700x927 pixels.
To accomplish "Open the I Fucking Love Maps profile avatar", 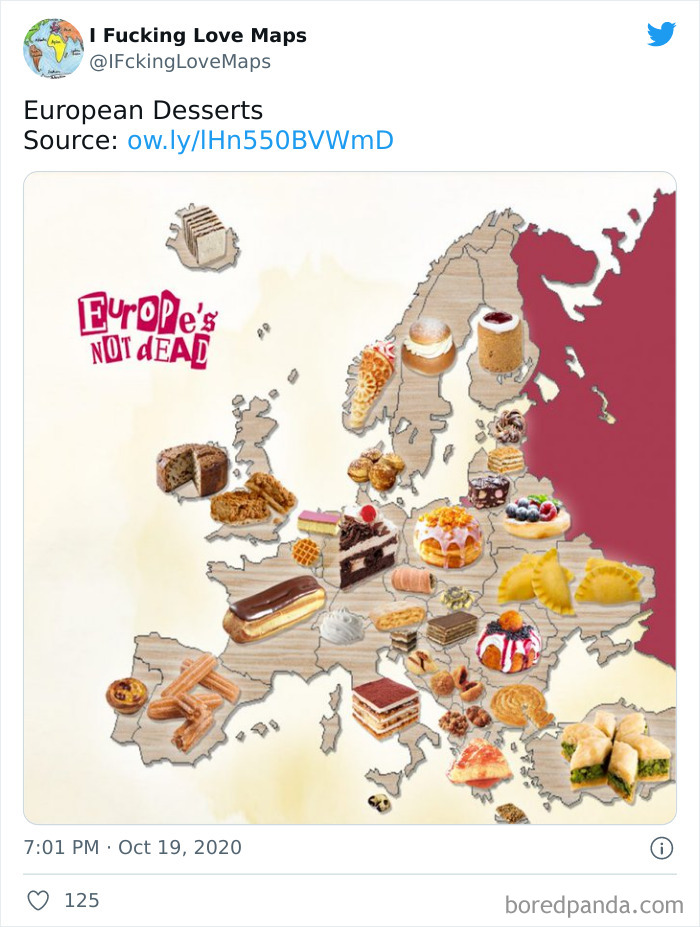I will pyautogui.click(x=53, y=48).
